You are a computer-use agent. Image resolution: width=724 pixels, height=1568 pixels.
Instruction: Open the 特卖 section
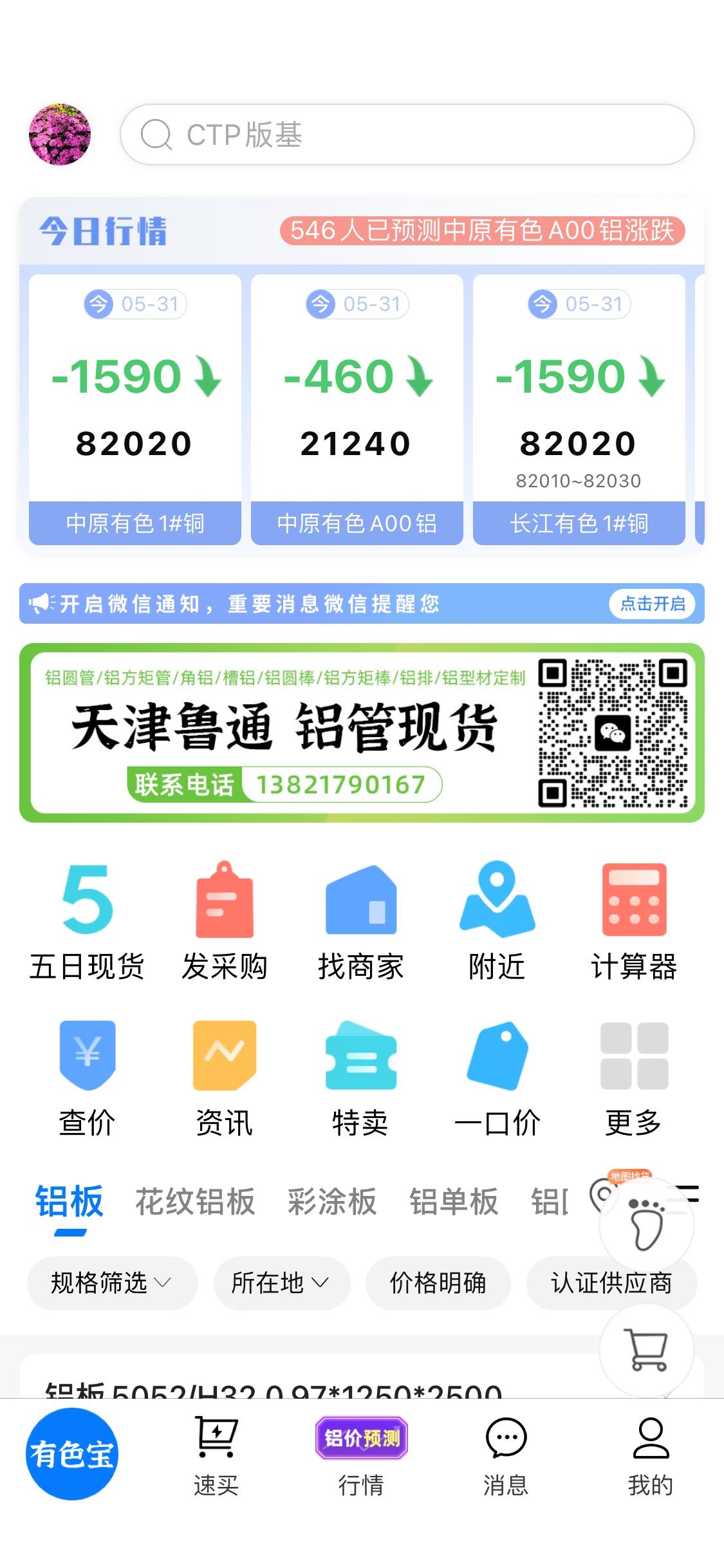click(x=360, y=1078)
